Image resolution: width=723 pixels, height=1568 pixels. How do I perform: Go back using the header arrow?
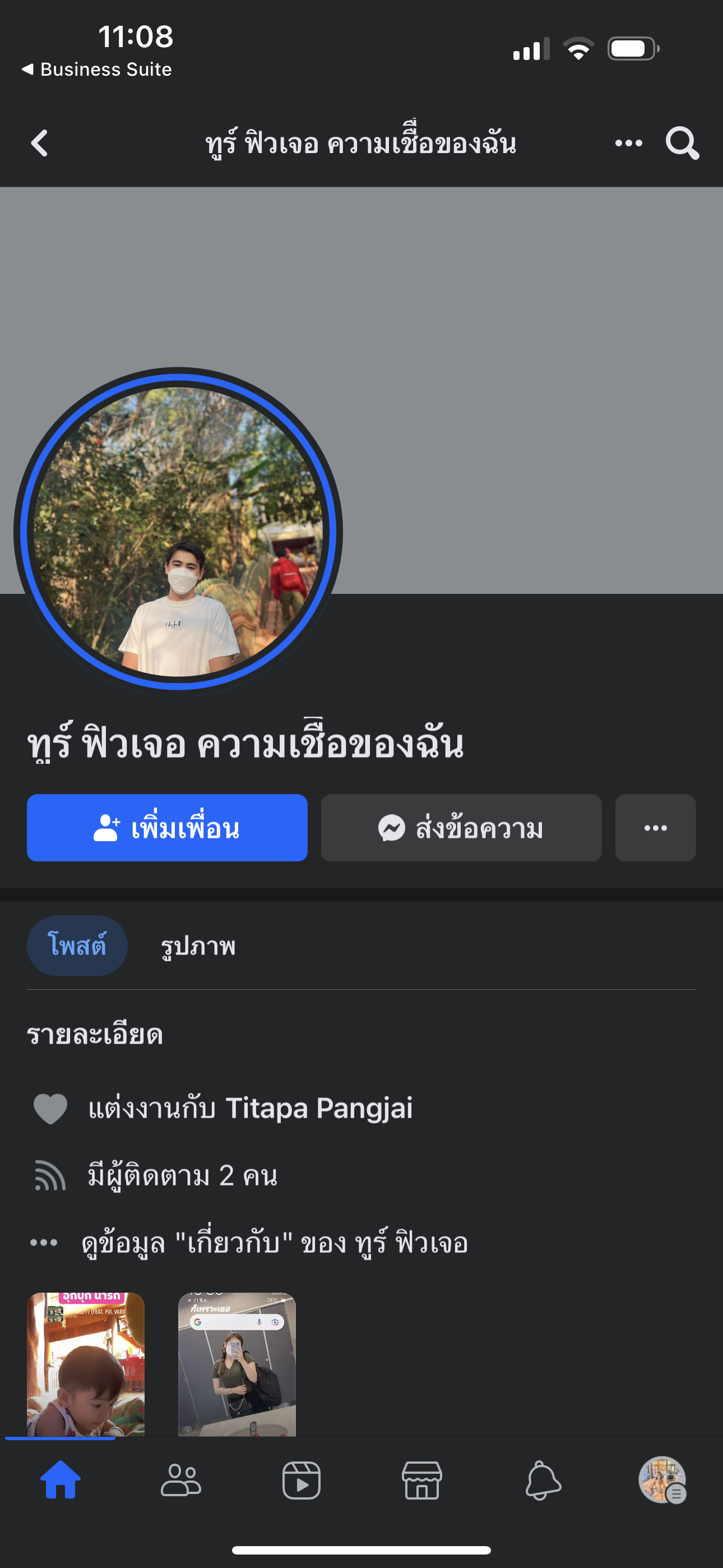click(x=40, y=144)
